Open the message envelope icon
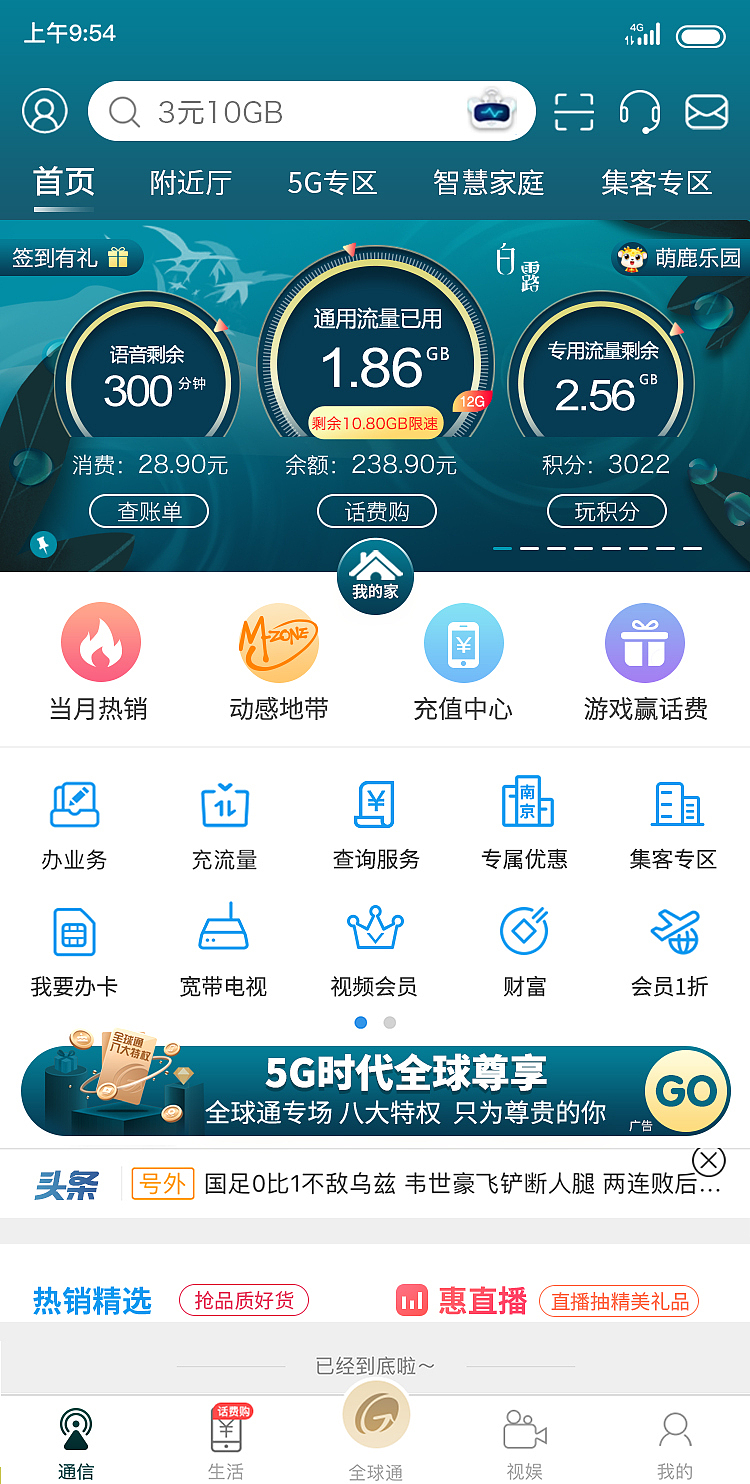The width and height of the screenshot is (750, 1484). [706, 111]
